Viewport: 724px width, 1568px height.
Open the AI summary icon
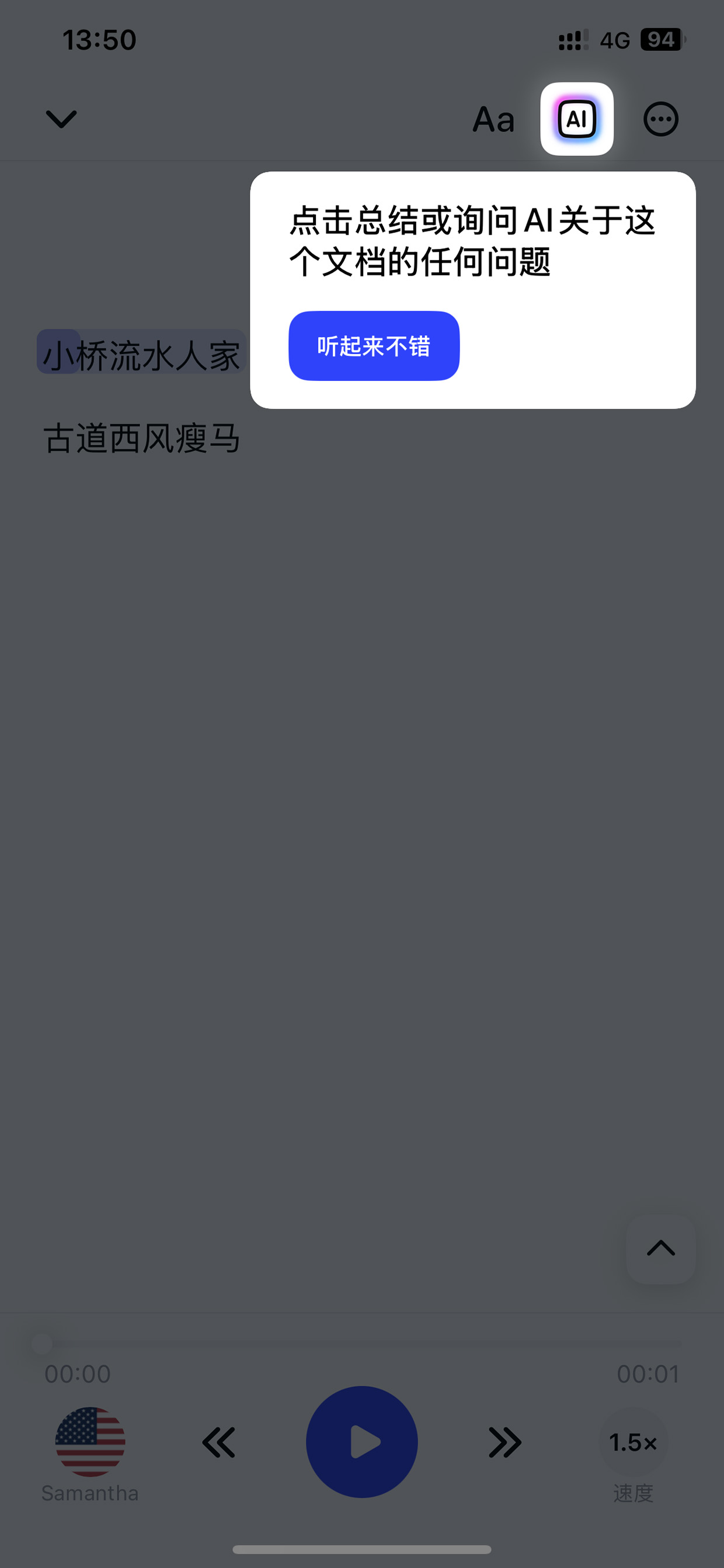click(x=577, y=119)
